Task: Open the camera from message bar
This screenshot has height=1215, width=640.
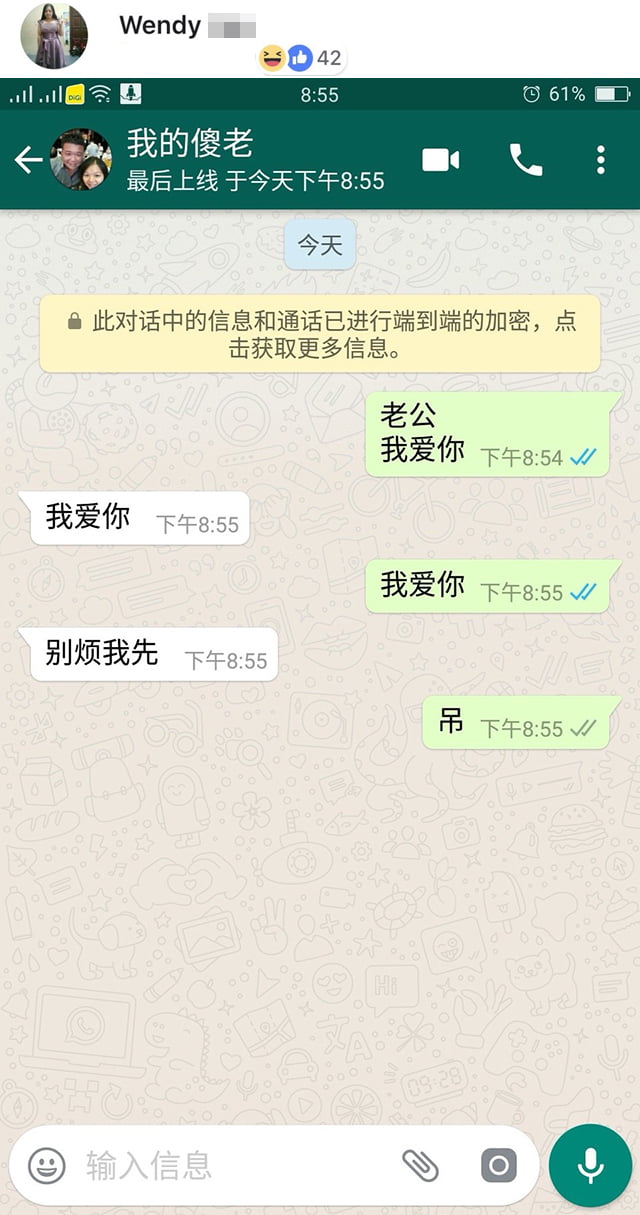Action: pyautogui.click(x=498, y=1165)
